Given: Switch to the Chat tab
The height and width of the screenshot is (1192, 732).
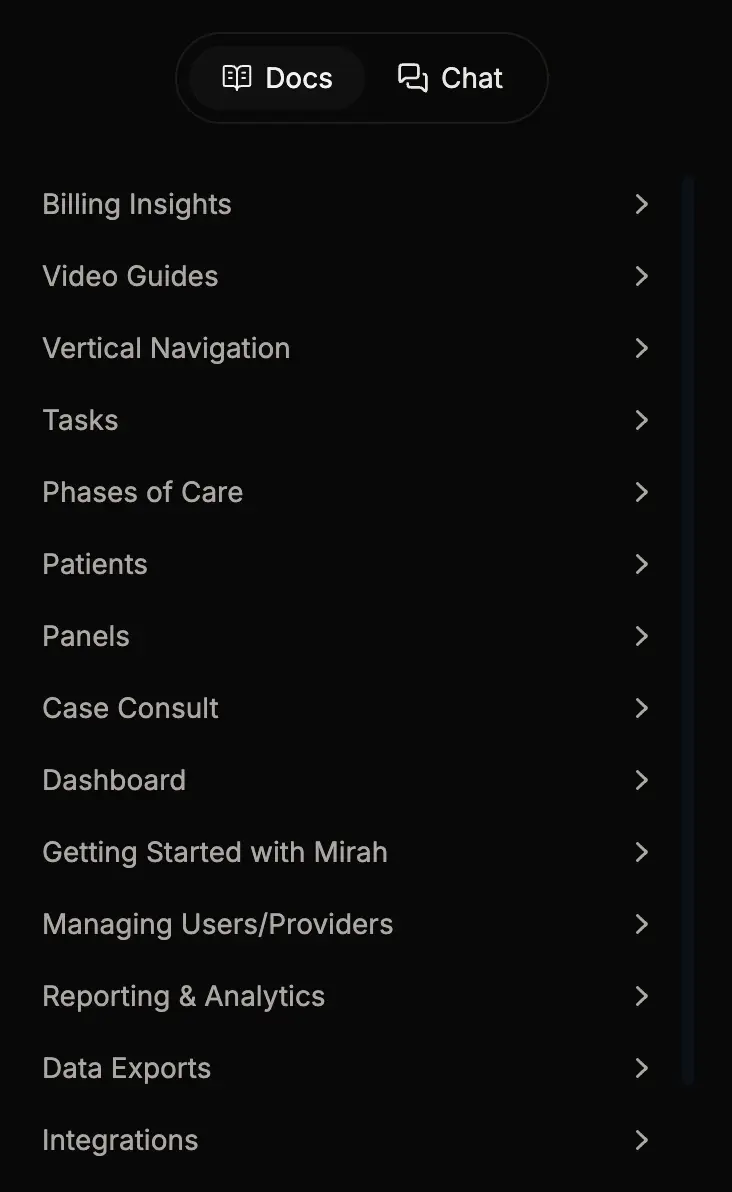Looking at the screenshot, I should (x=450, y=78).
